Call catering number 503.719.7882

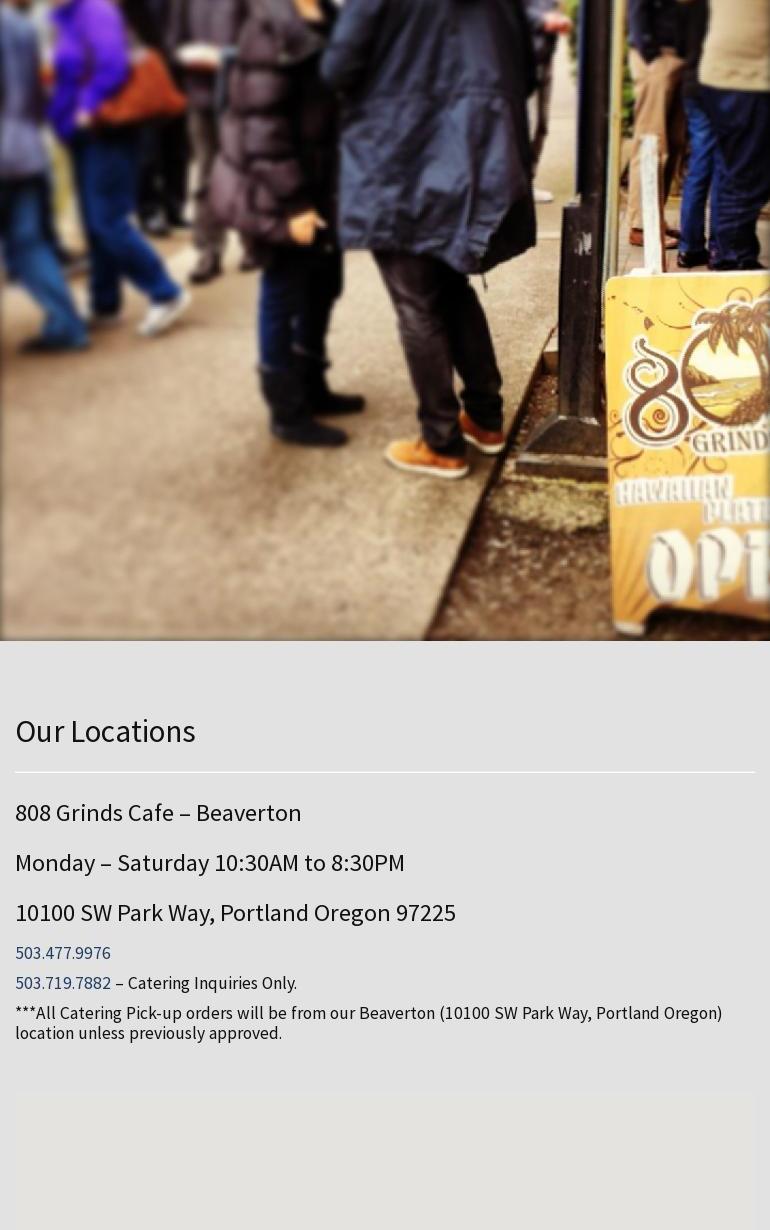click(63, 983)
